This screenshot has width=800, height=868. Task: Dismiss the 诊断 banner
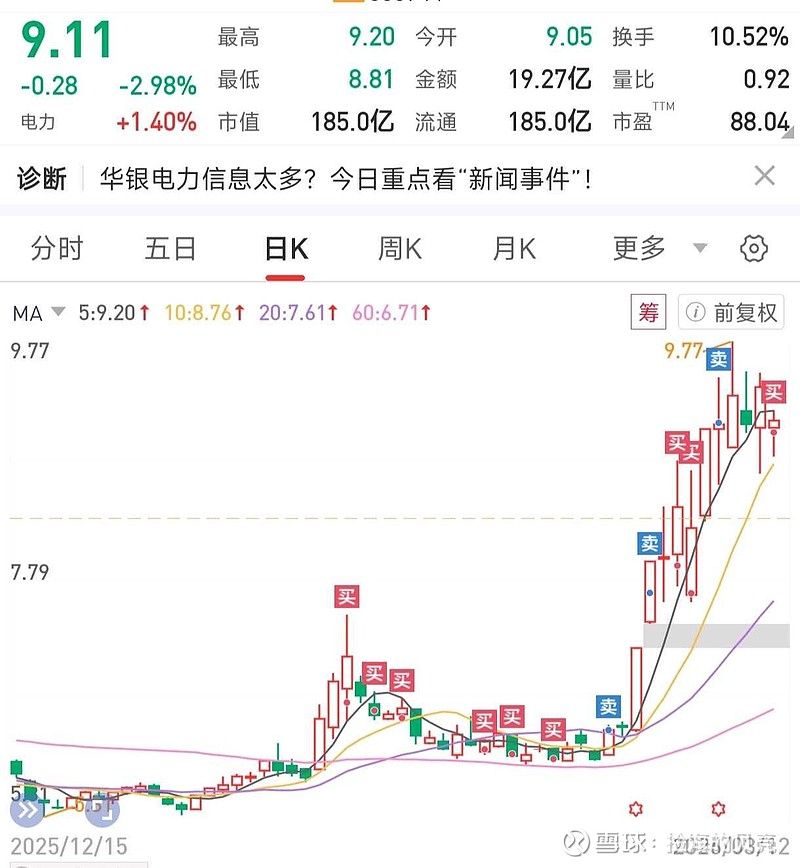tap(764, 178)
